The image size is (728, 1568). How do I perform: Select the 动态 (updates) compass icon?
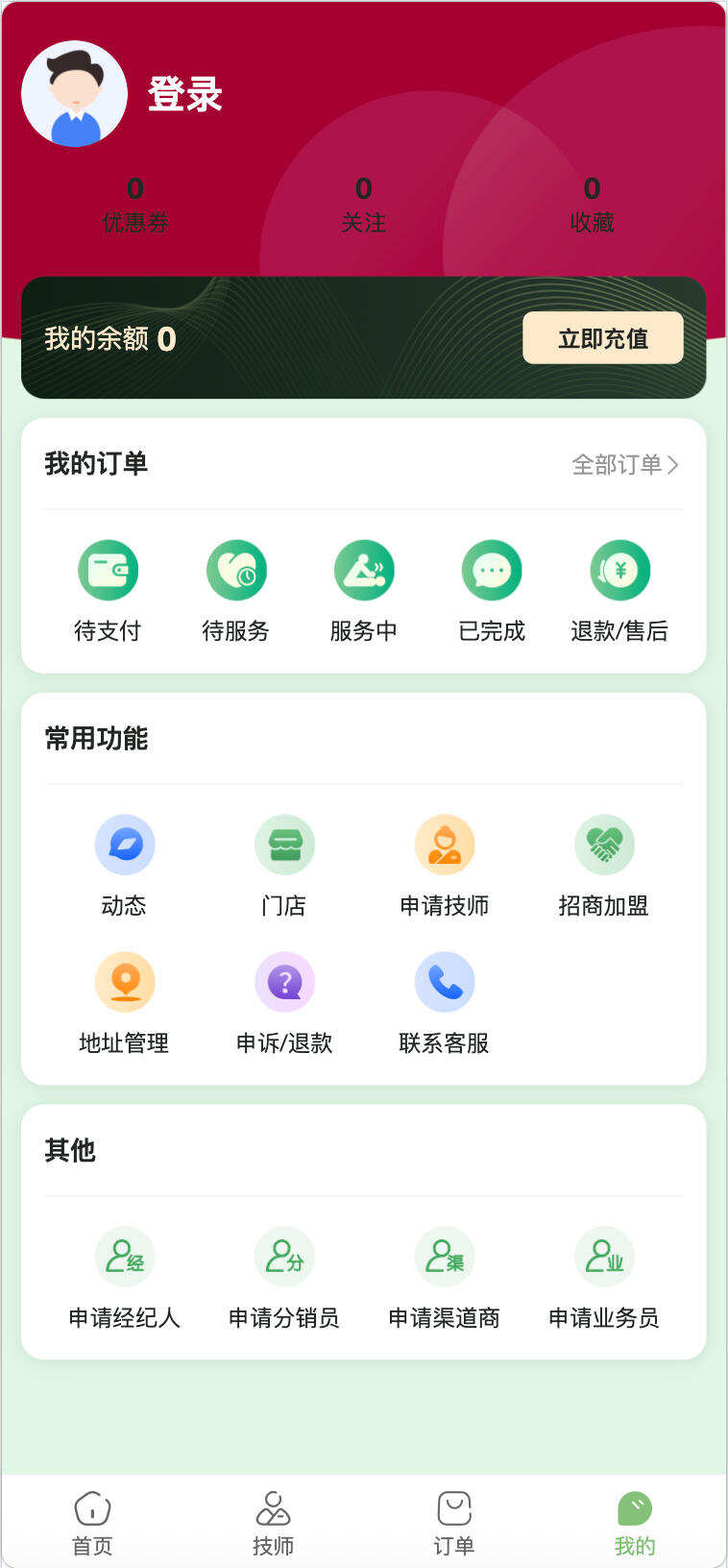[x=125, y=844]
